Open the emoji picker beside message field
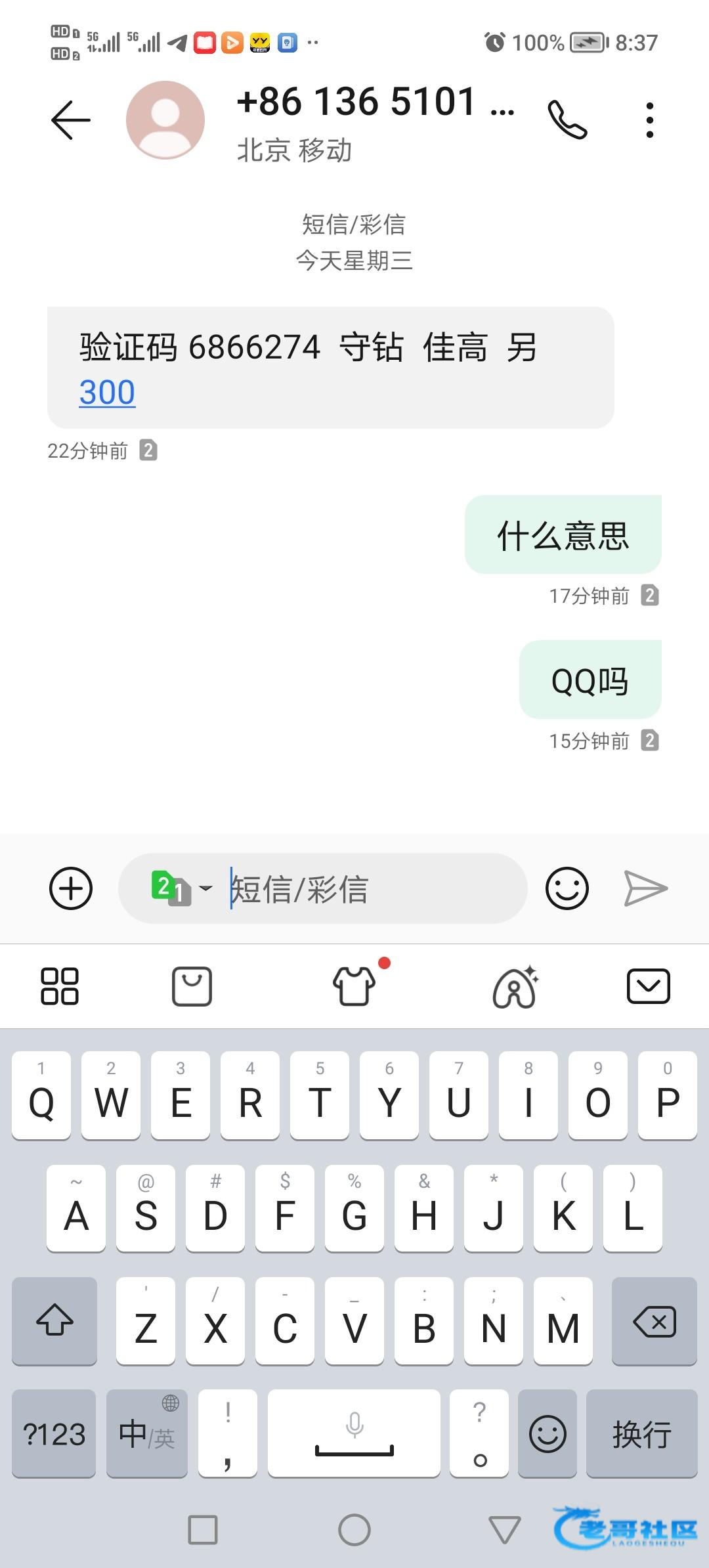709x1568 pixels. coord(567,888)
